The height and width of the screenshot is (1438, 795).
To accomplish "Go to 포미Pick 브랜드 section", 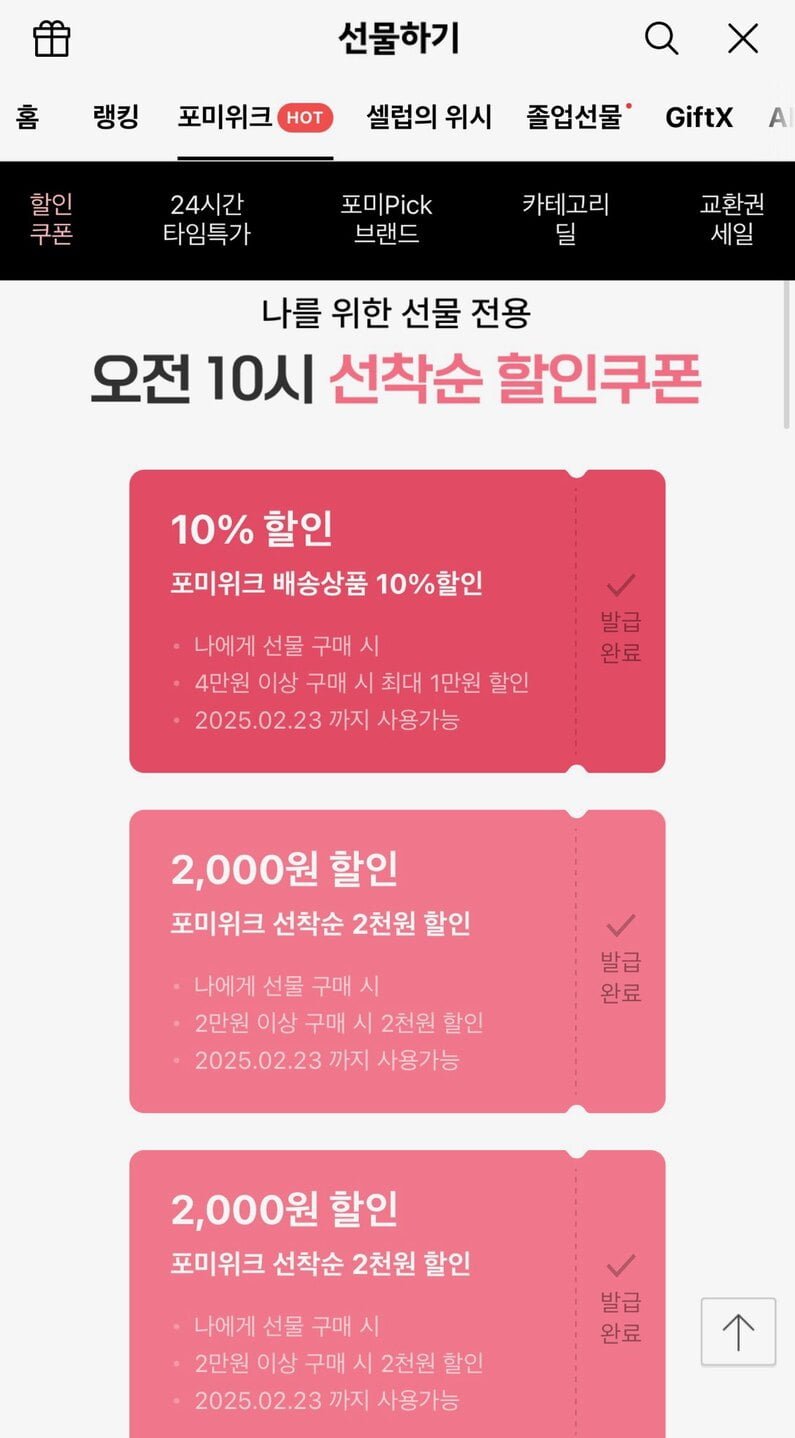I will tap(386, 220).
